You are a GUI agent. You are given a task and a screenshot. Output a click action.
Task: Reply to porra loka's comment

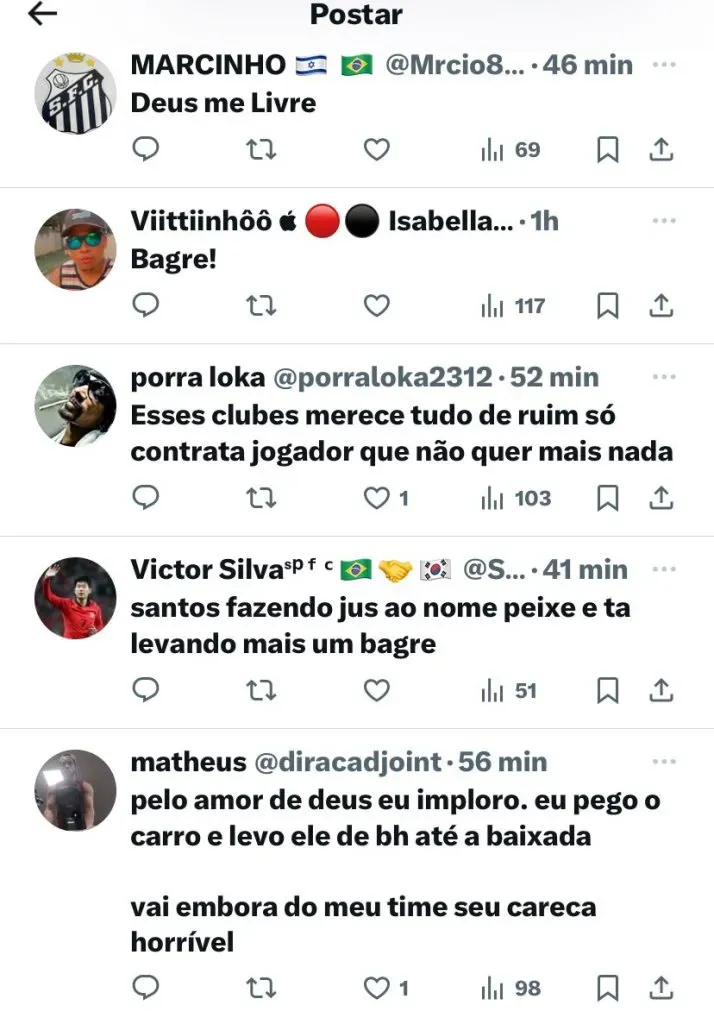[x=146, y=498]
